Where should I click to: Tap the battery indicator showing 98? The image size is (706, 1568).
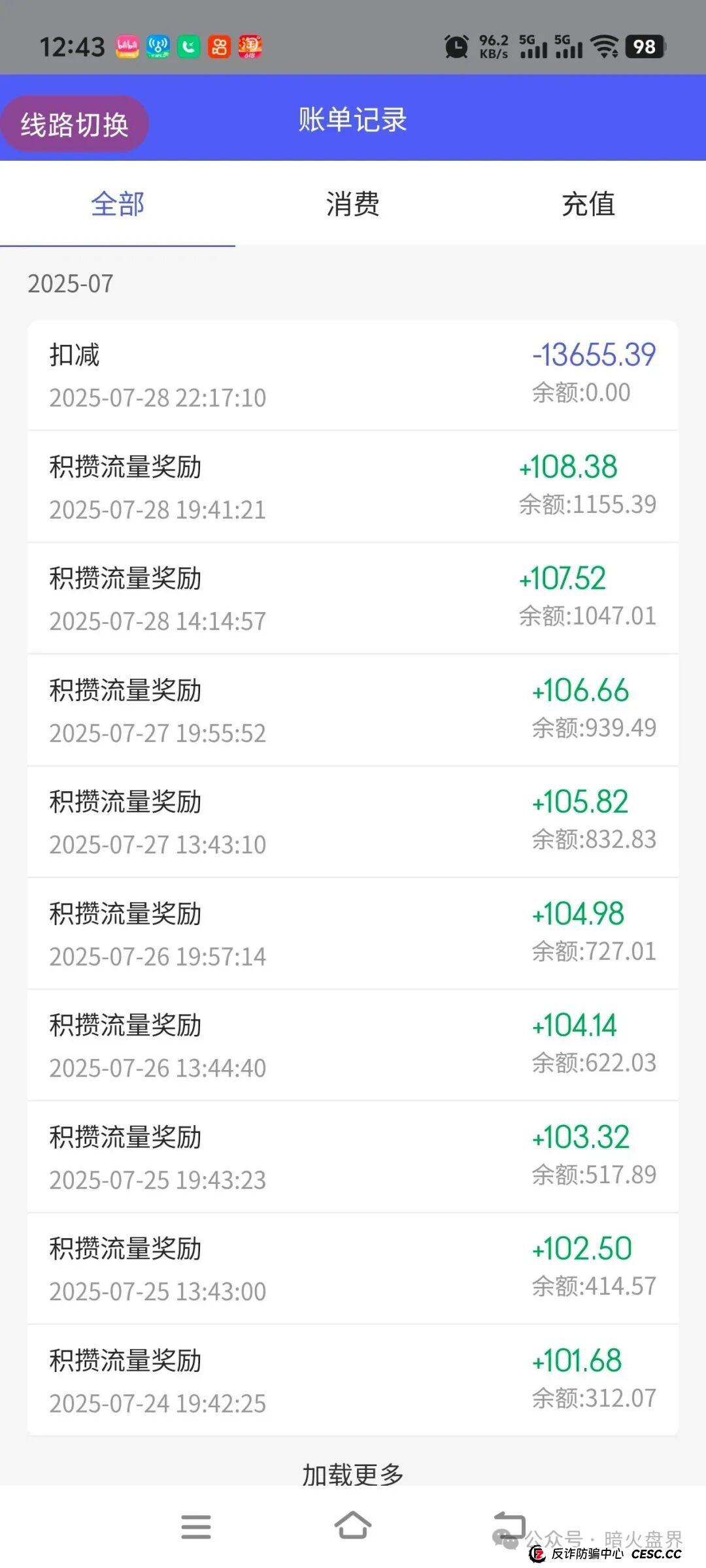tap(646, 46)
